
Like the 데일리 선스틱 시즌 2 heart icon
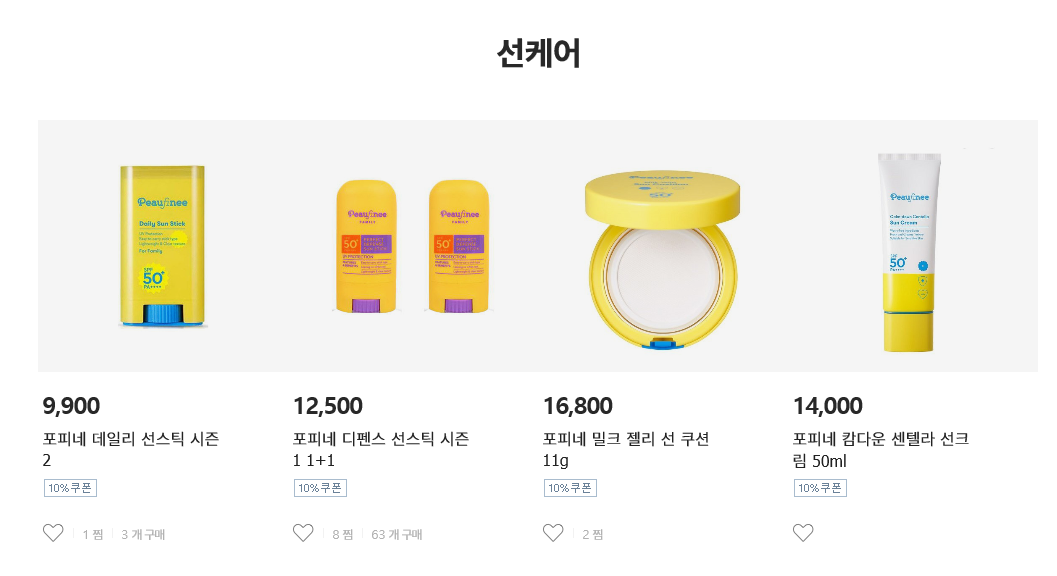53,533
